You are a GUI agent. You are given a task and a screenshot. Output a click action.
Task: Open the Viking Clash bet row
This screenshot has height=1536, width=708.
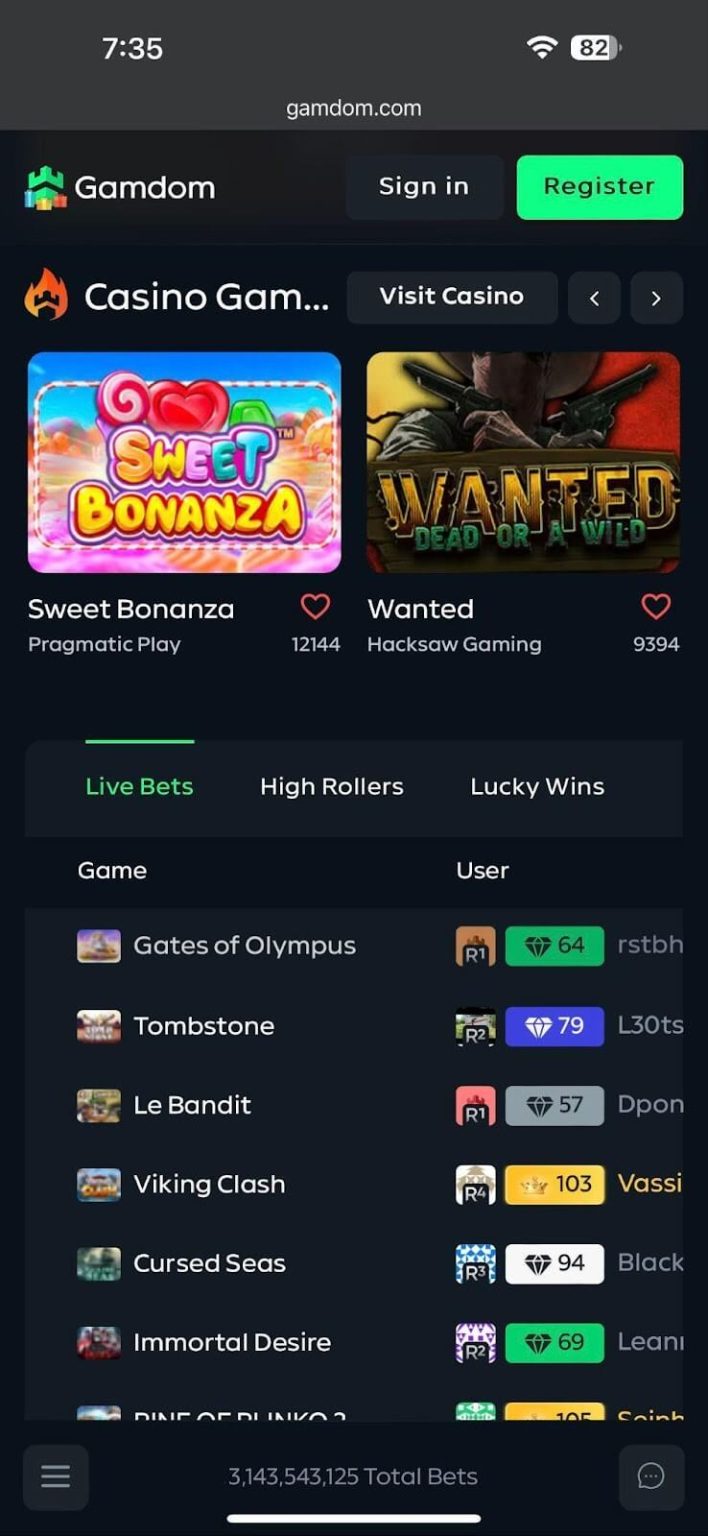[209, 1185]
